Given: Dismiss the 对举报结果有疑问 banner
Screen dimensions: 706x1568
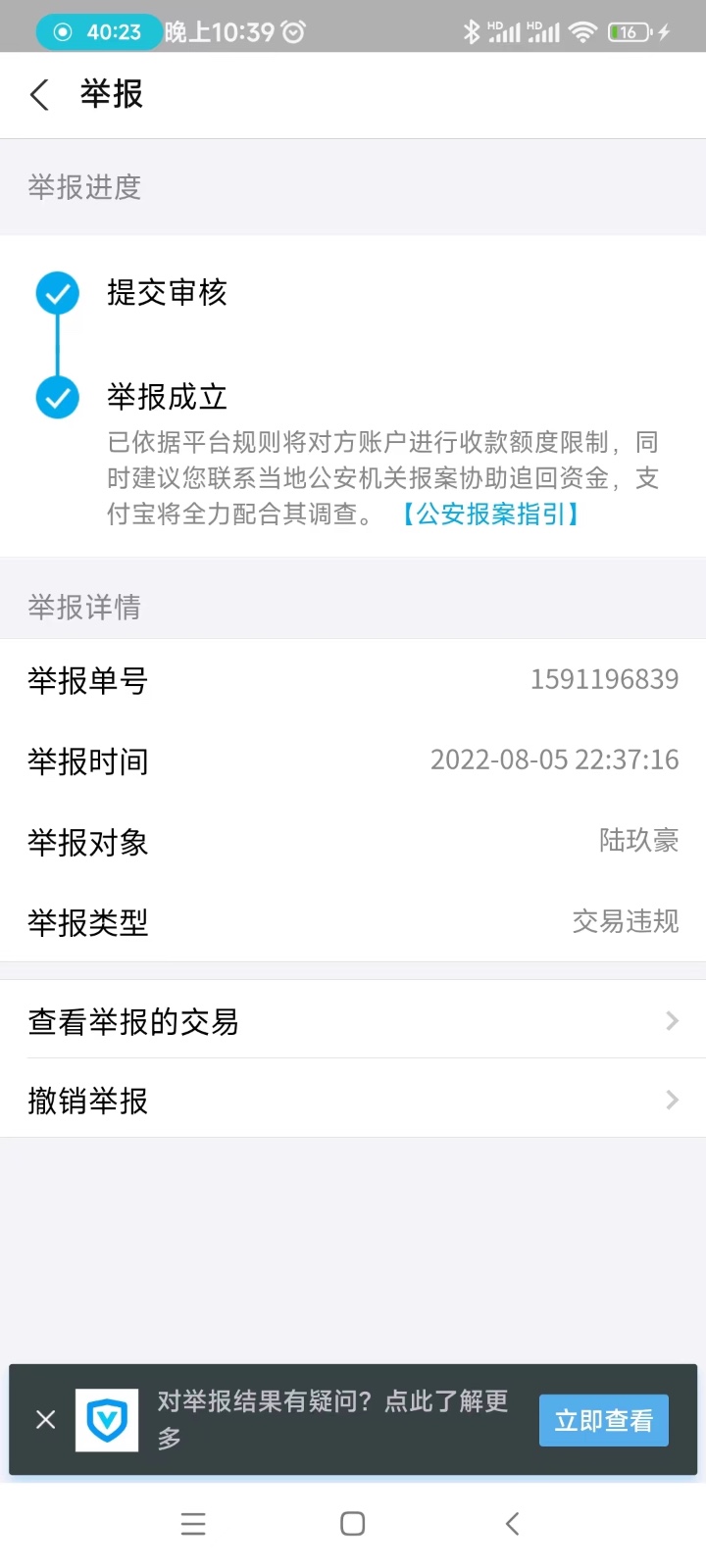Looking at the screenshot, I should pyautogui.click(x=45, y=1419).
